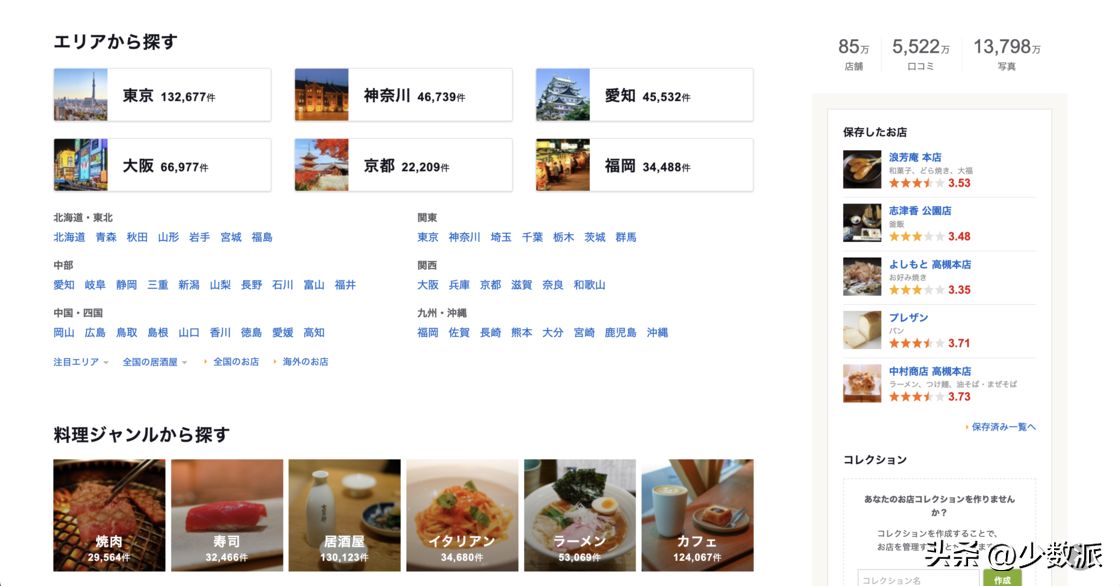Browse the 寿司 genre tile

pos(227,515)
